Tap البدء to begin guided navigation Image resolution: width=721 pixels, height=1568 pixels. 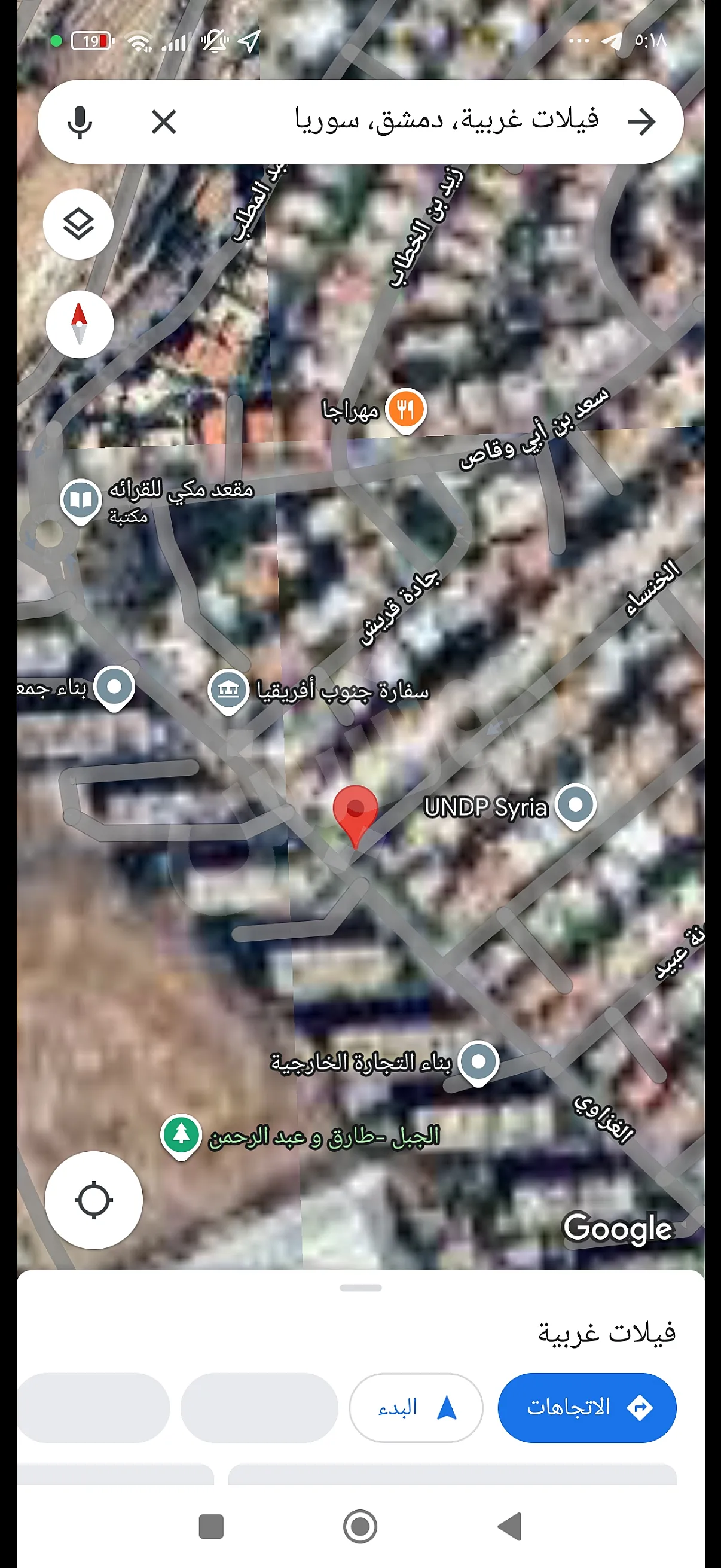coord(416,1408)
